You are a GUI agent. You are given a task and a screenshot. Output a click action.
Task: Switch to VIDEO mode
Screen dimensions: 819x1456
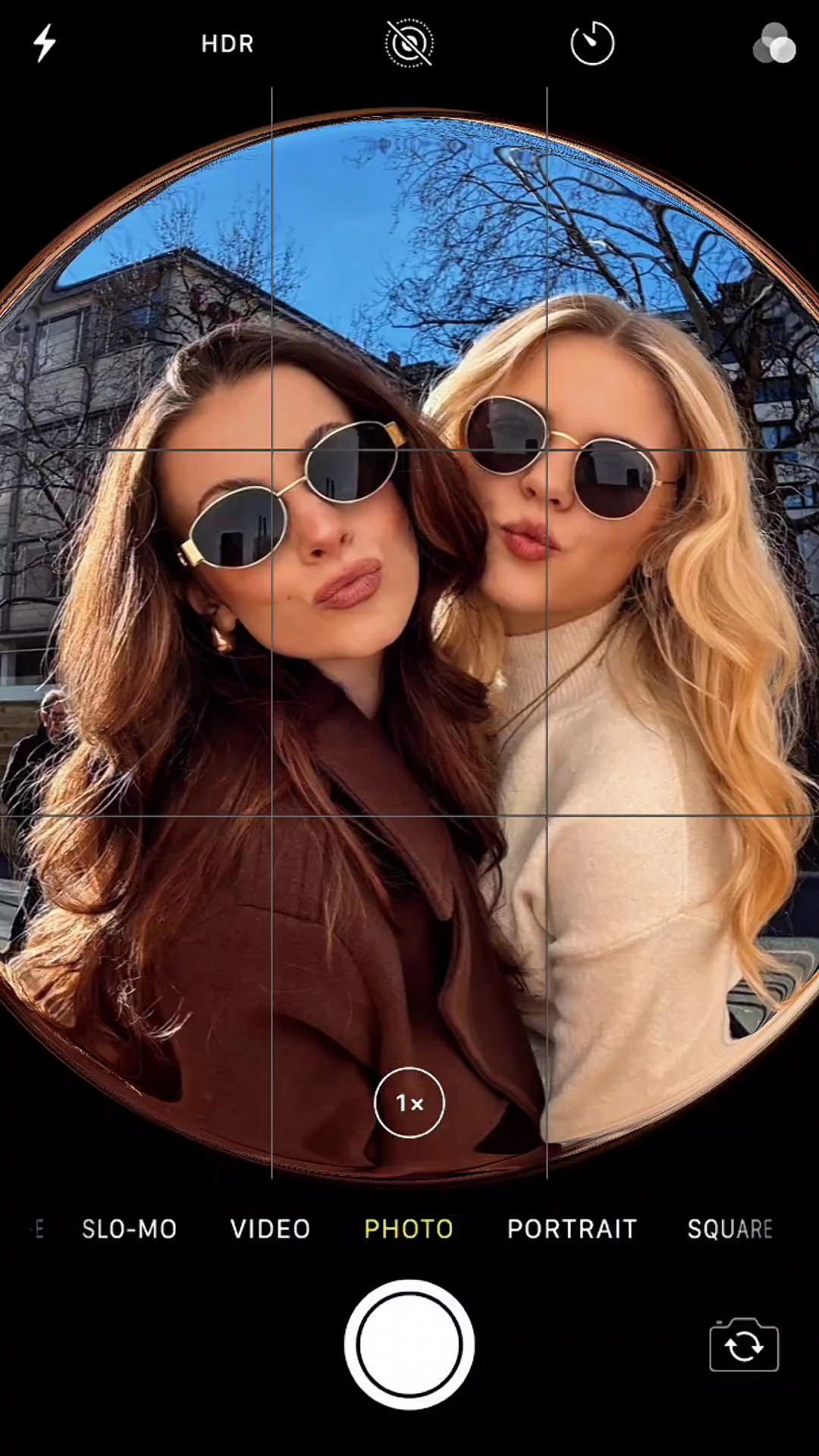pos(271,1228)
